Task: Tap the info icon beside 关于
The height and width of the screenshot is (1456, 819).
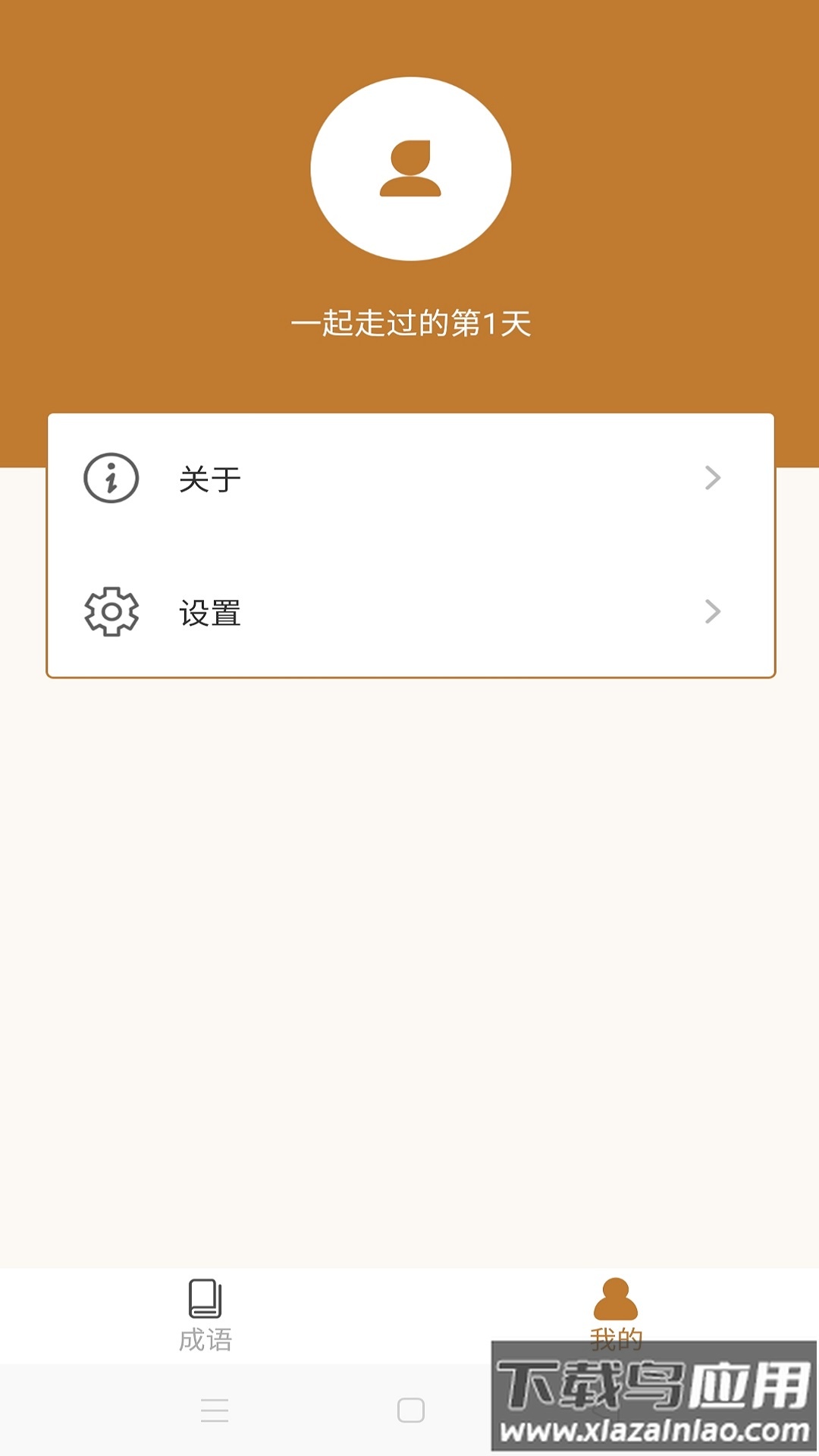Action: pyautogui.click(x=110, y=478)
